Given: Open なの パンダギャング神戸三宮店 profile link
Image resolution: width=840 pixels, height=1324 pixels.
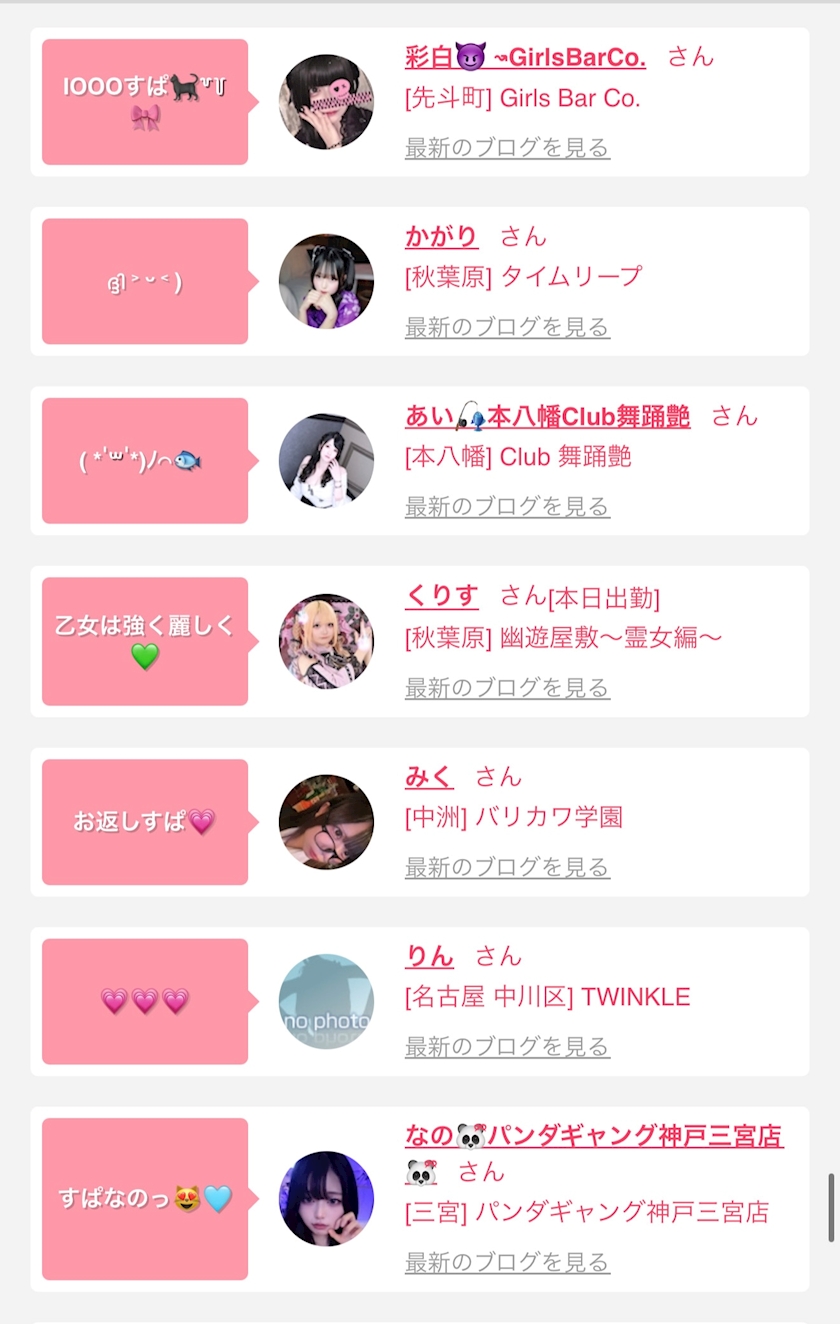Looking at the screenshot, I should (x=593, y=1136).
